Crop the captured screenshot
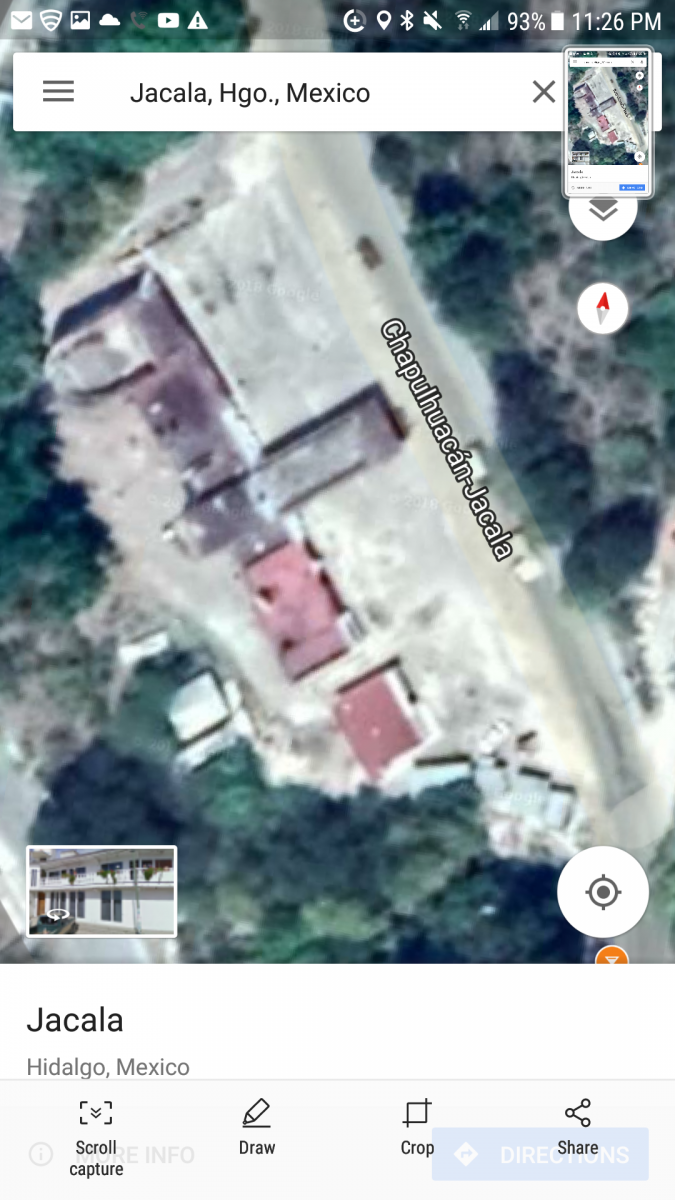 [x=417, y=1128]
